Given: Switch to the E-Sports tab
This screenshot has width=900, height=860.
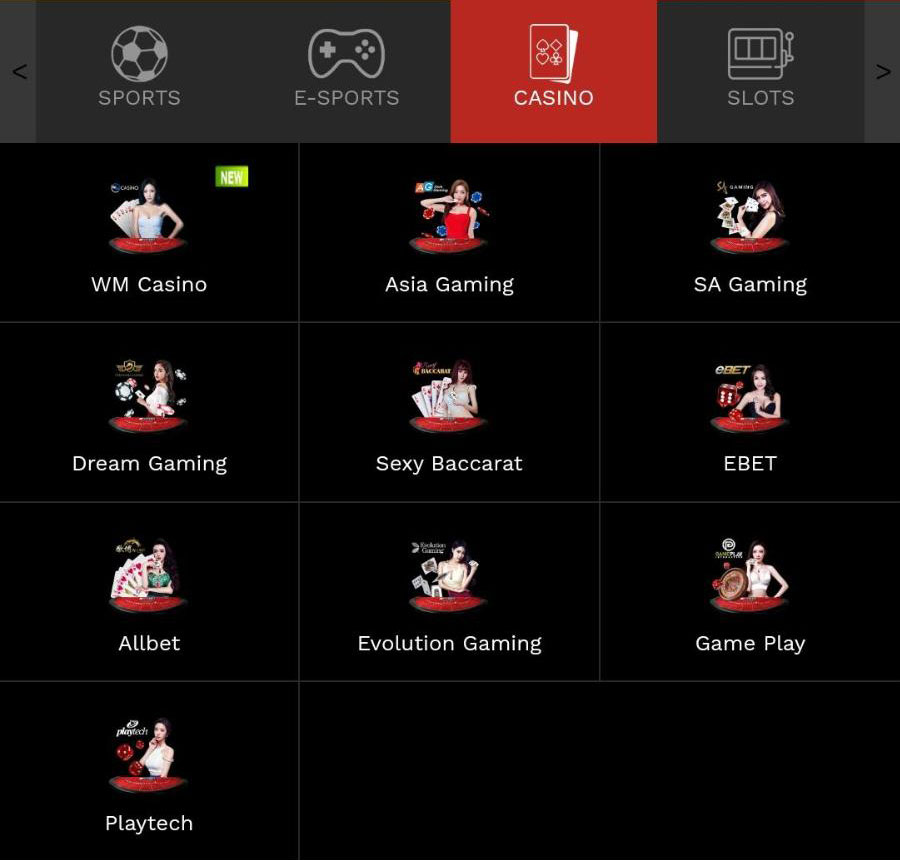Looking at the screenshot, I should point(346,70).
